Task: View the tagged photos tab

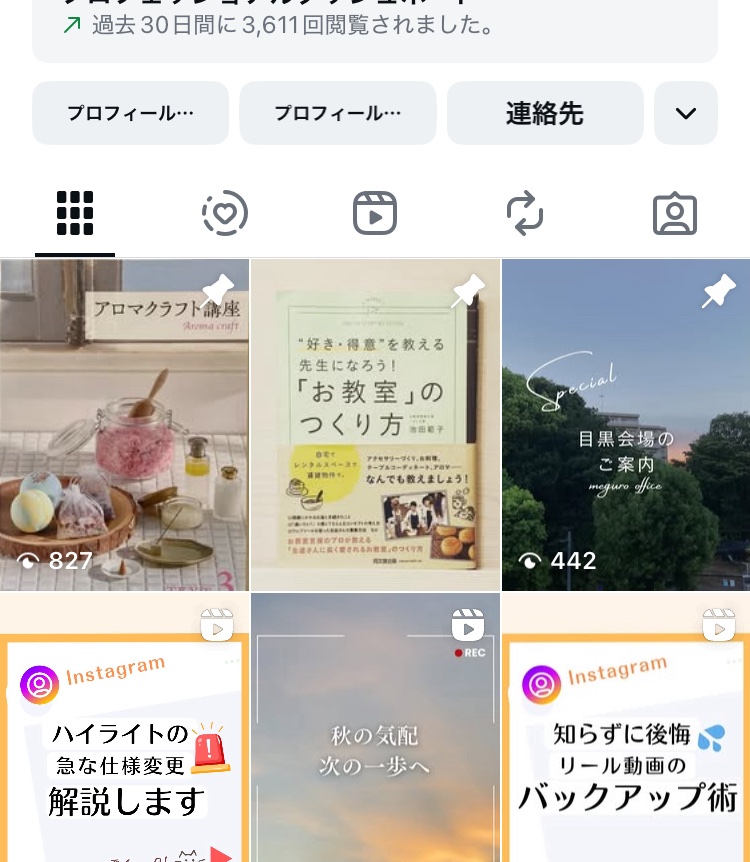Action: tap(675, 213)
